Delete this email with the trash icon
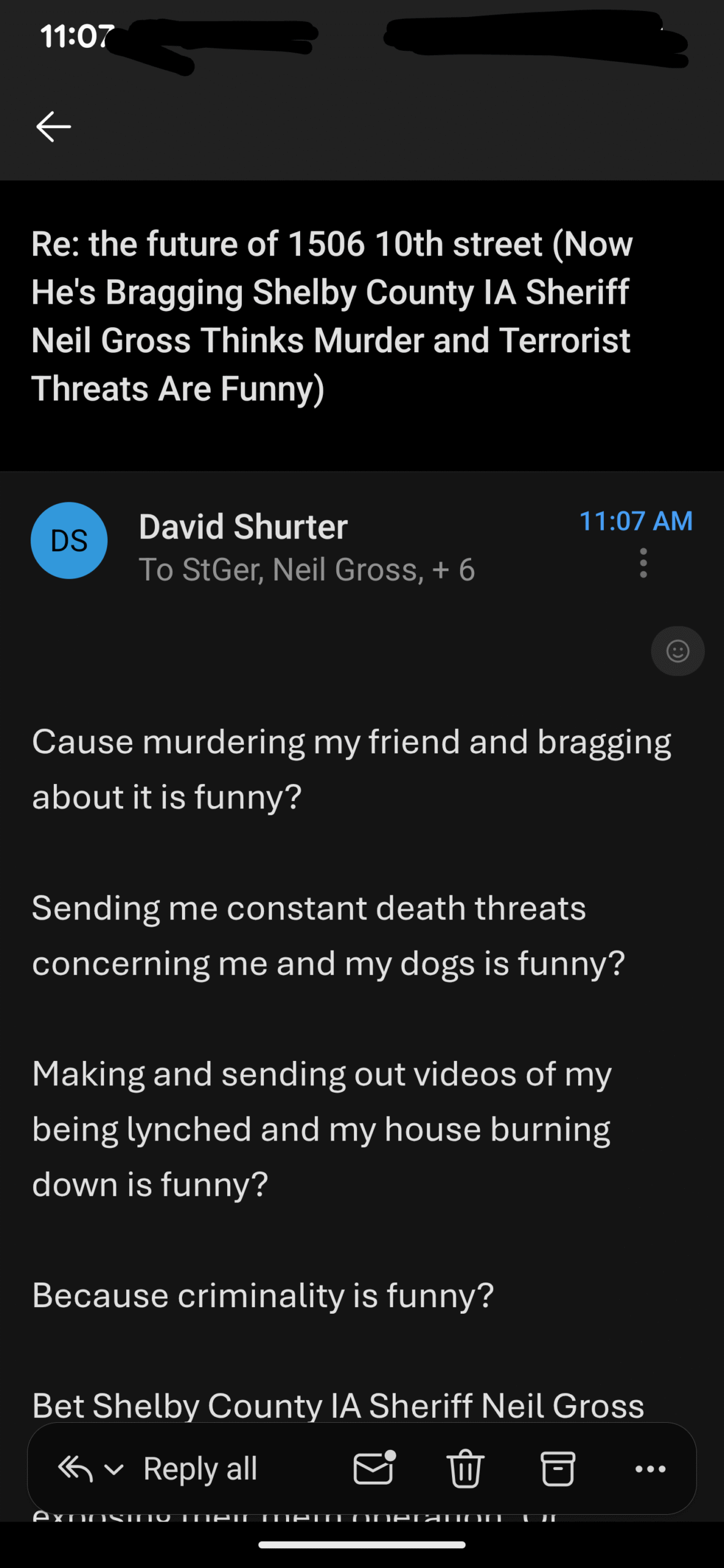 466,1469
